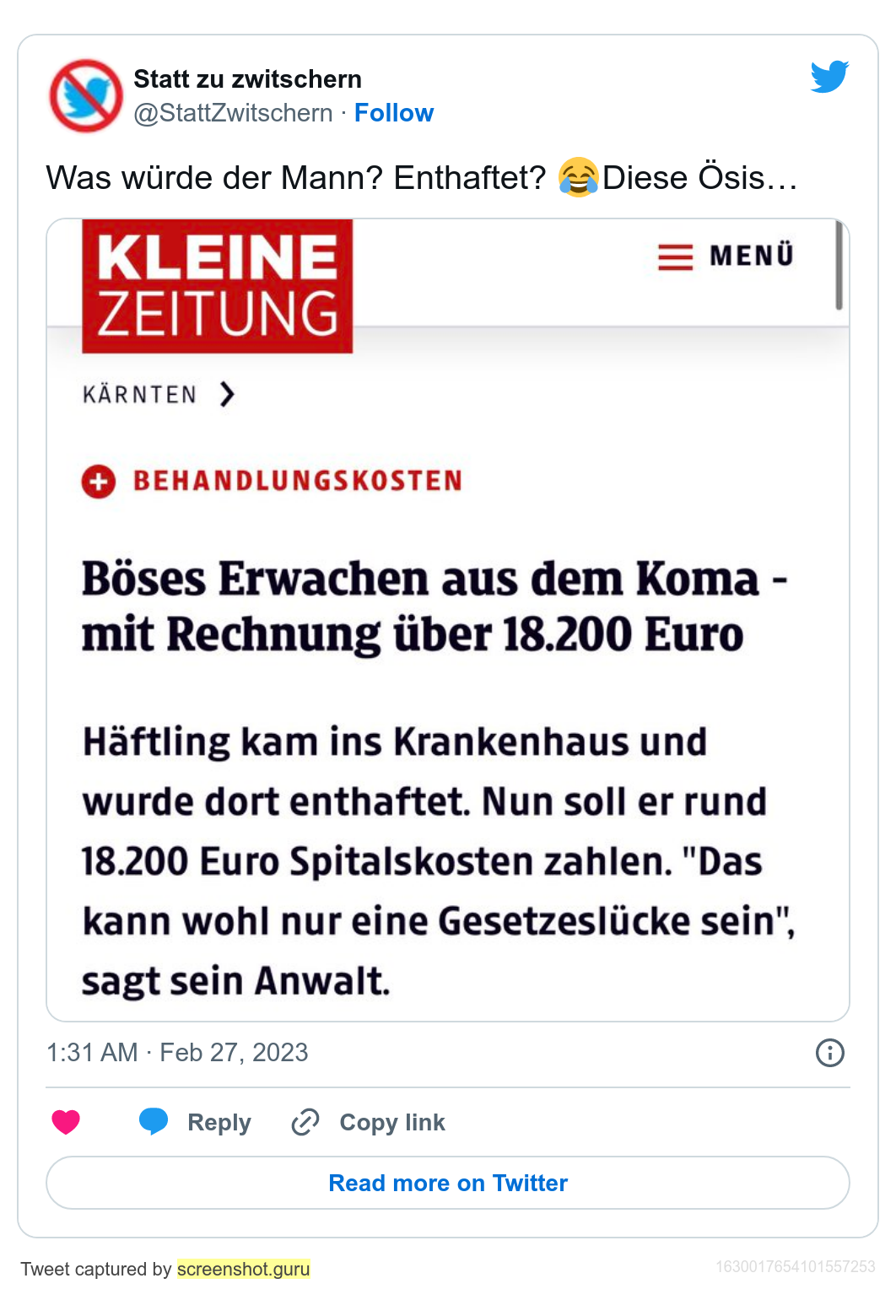Reply to this tweet

coord(196,1122)
